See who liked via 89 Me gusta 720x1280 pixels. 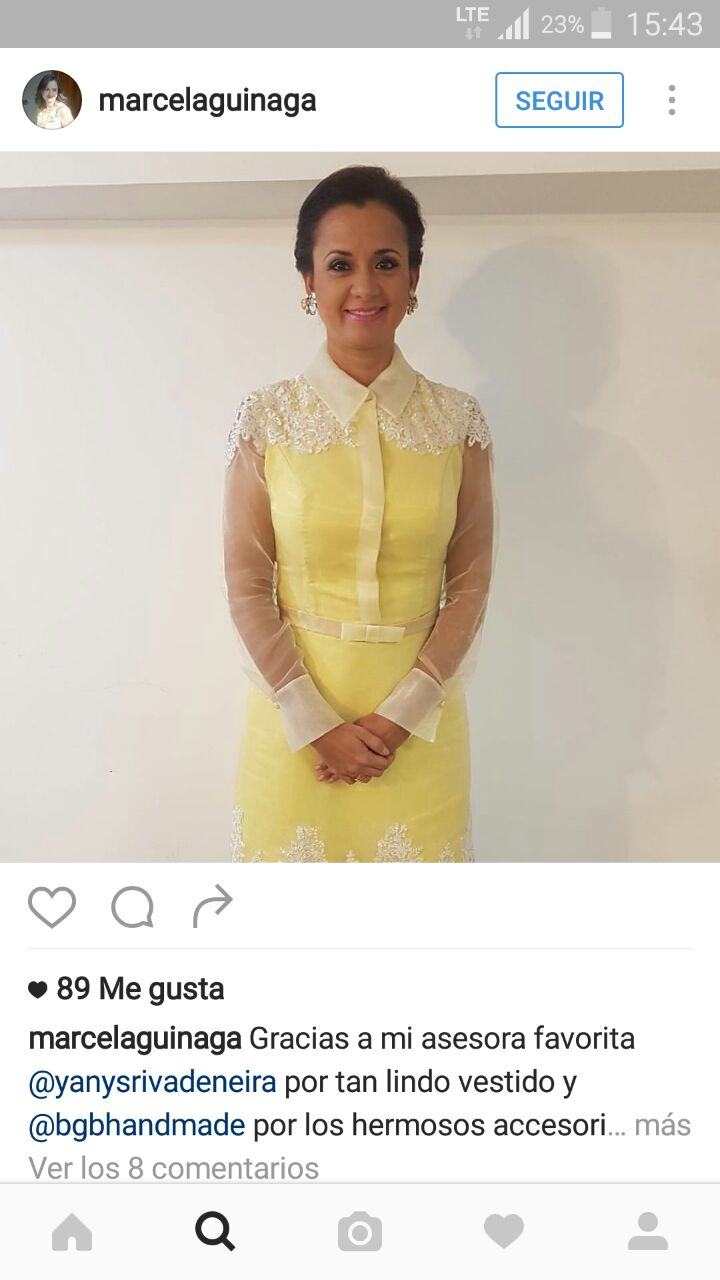pyautogui.click(x=126, y=989)
